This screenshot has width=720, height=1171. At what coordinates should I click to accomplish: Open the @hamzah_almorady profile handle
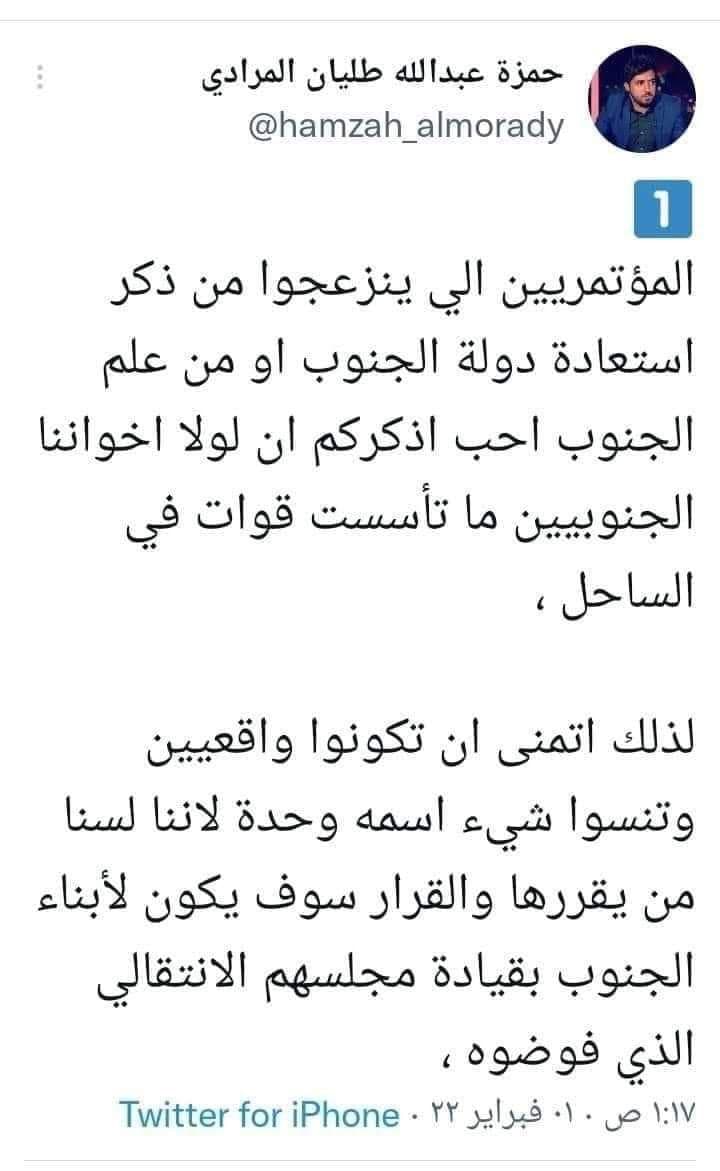[x=406, y=125]
